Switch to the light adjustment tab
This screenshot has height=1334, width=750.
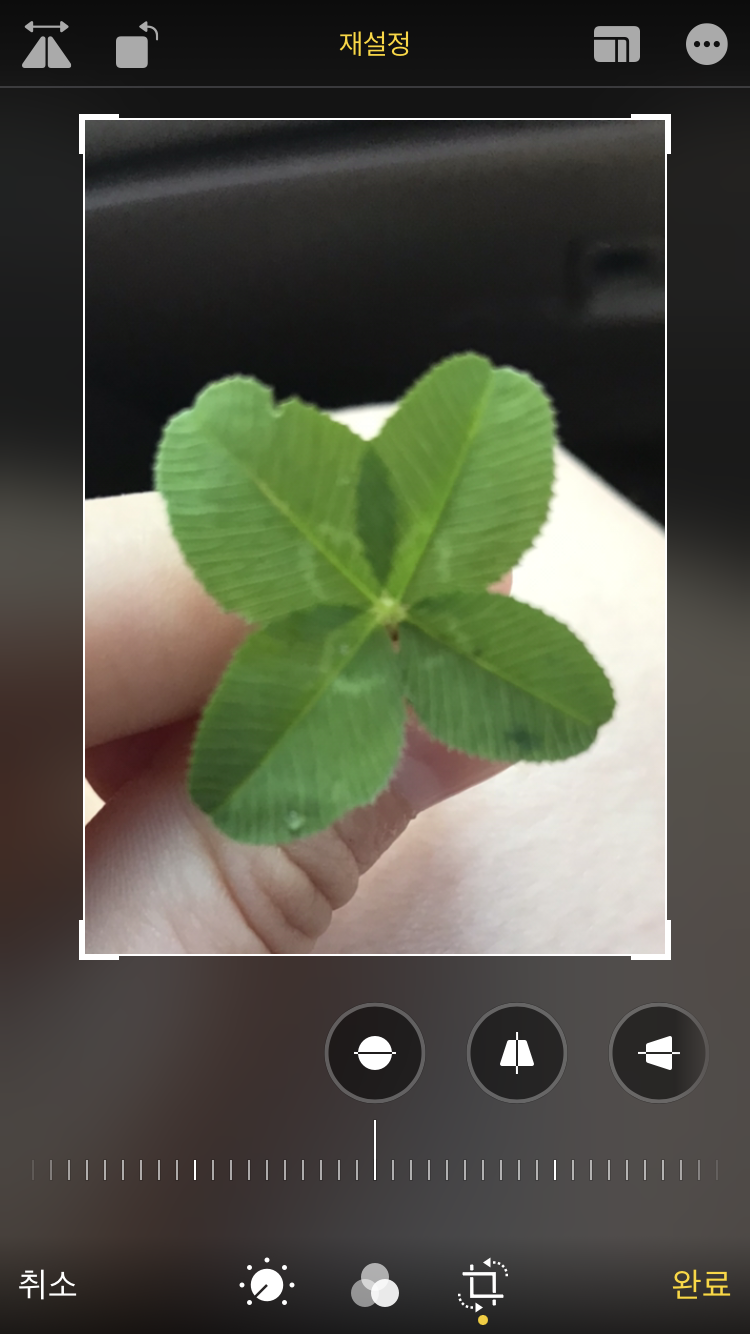267,1284
